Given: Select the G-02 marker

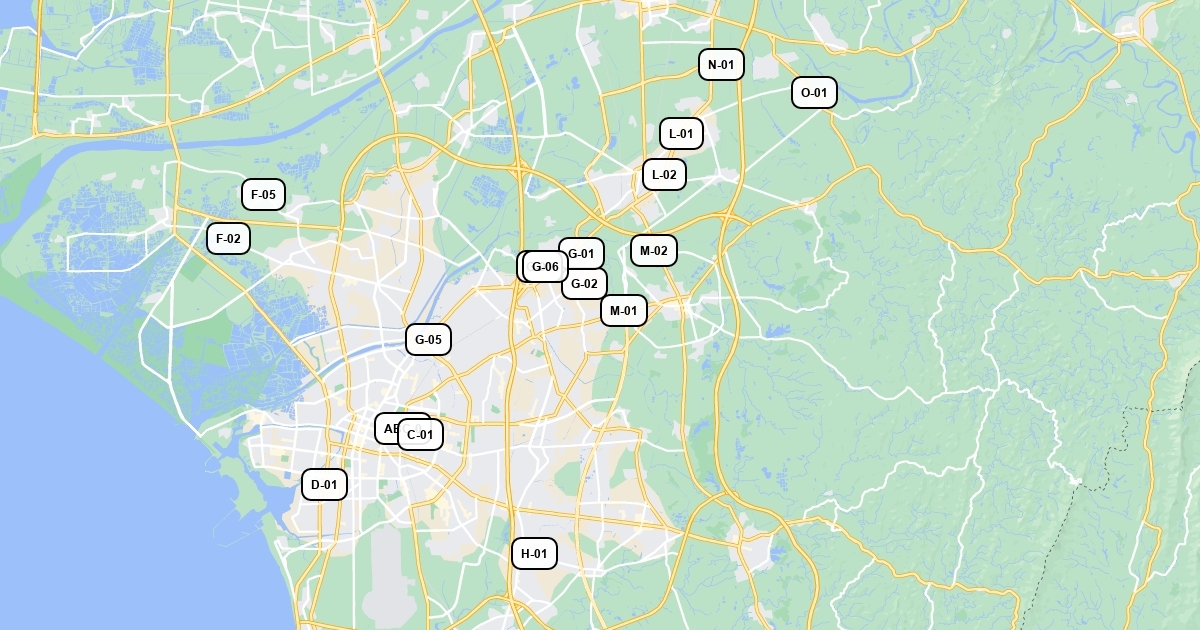Looking at the screenshot, I should click(586, 287).
